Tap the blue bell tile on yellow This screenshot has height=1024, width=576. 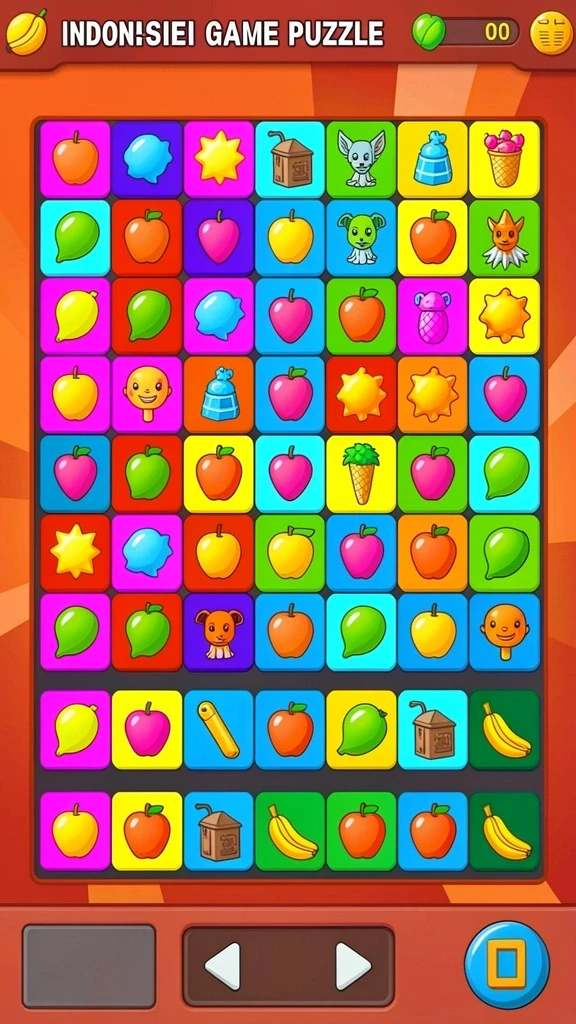pyautogui.click(x=432, y=159)
